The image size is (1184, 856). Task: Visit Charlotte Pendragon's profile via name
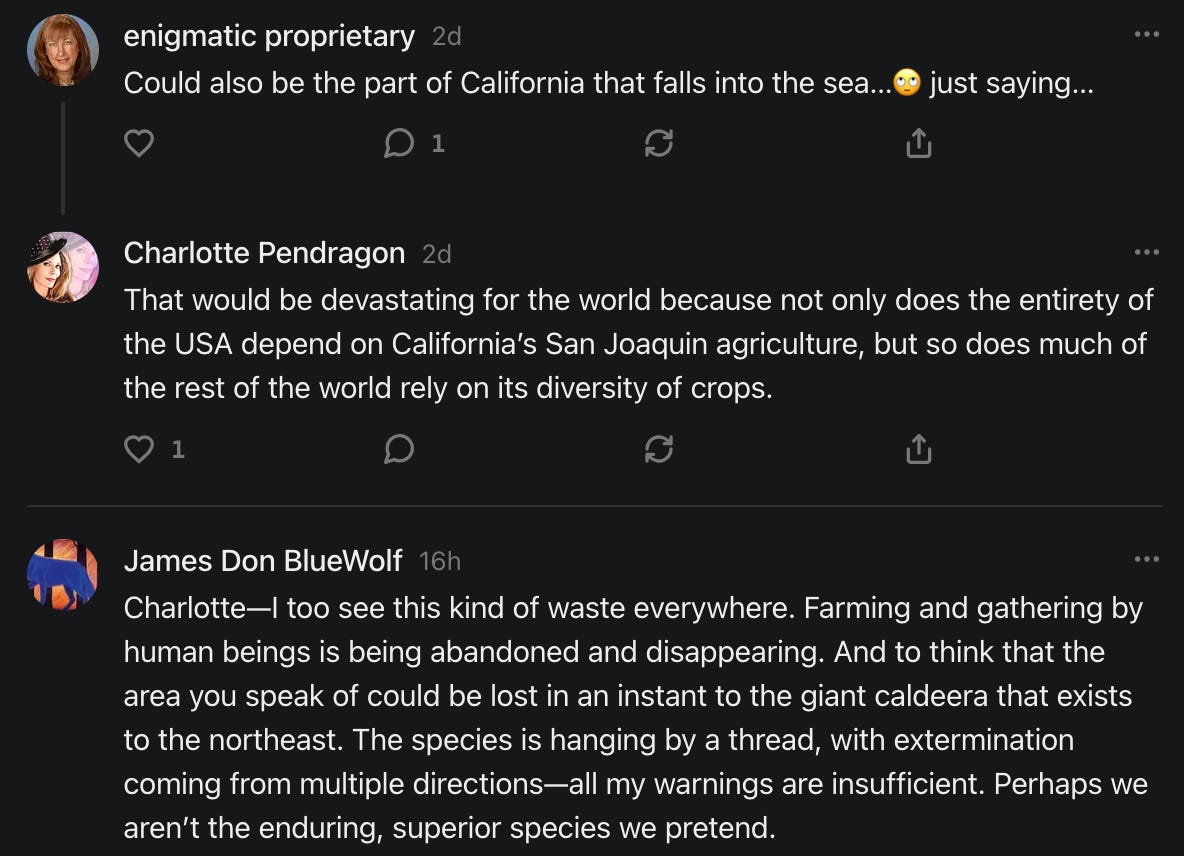click(264, 253)
